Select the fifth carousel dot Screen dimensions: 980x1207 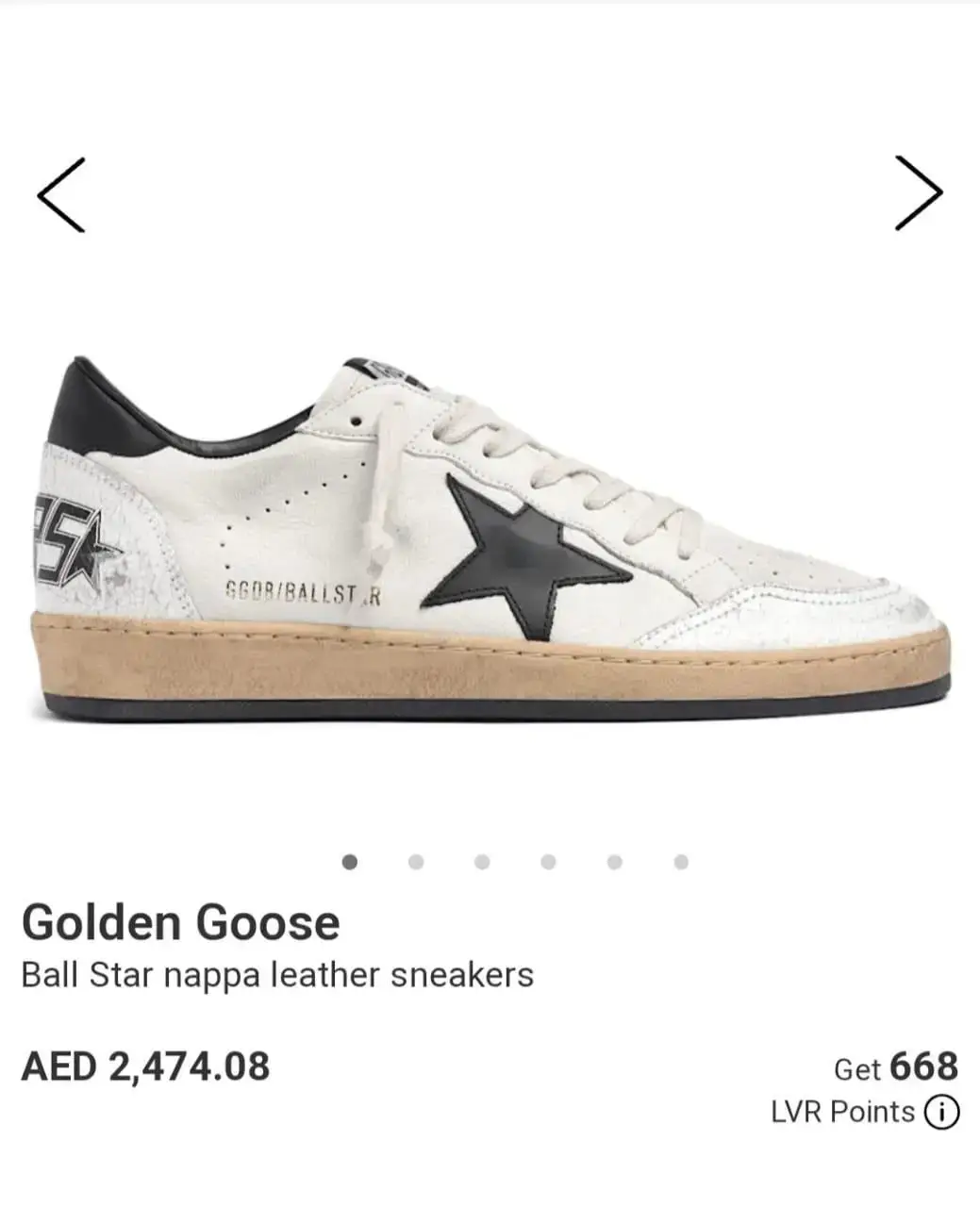point(612,860)
